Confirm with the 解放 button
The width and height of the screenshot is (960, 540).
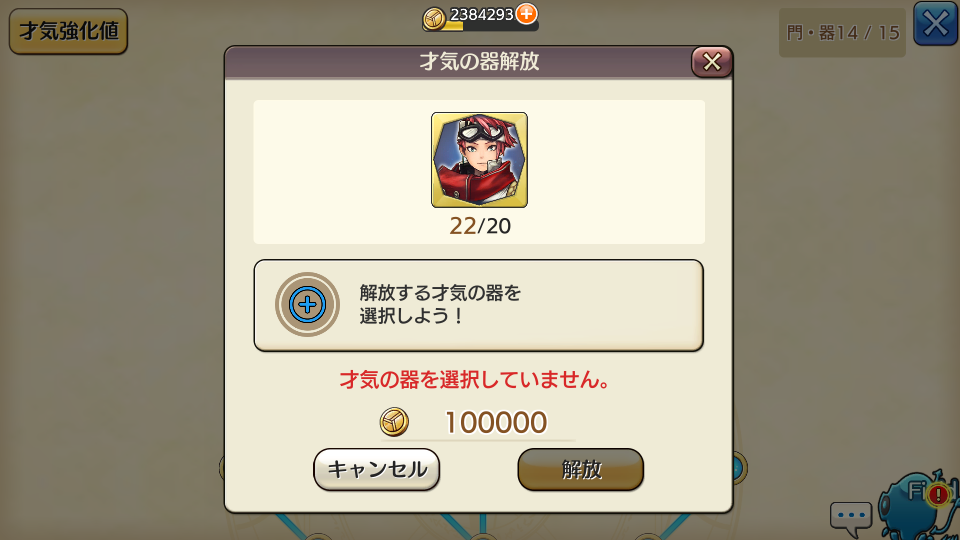pos(580,469)
